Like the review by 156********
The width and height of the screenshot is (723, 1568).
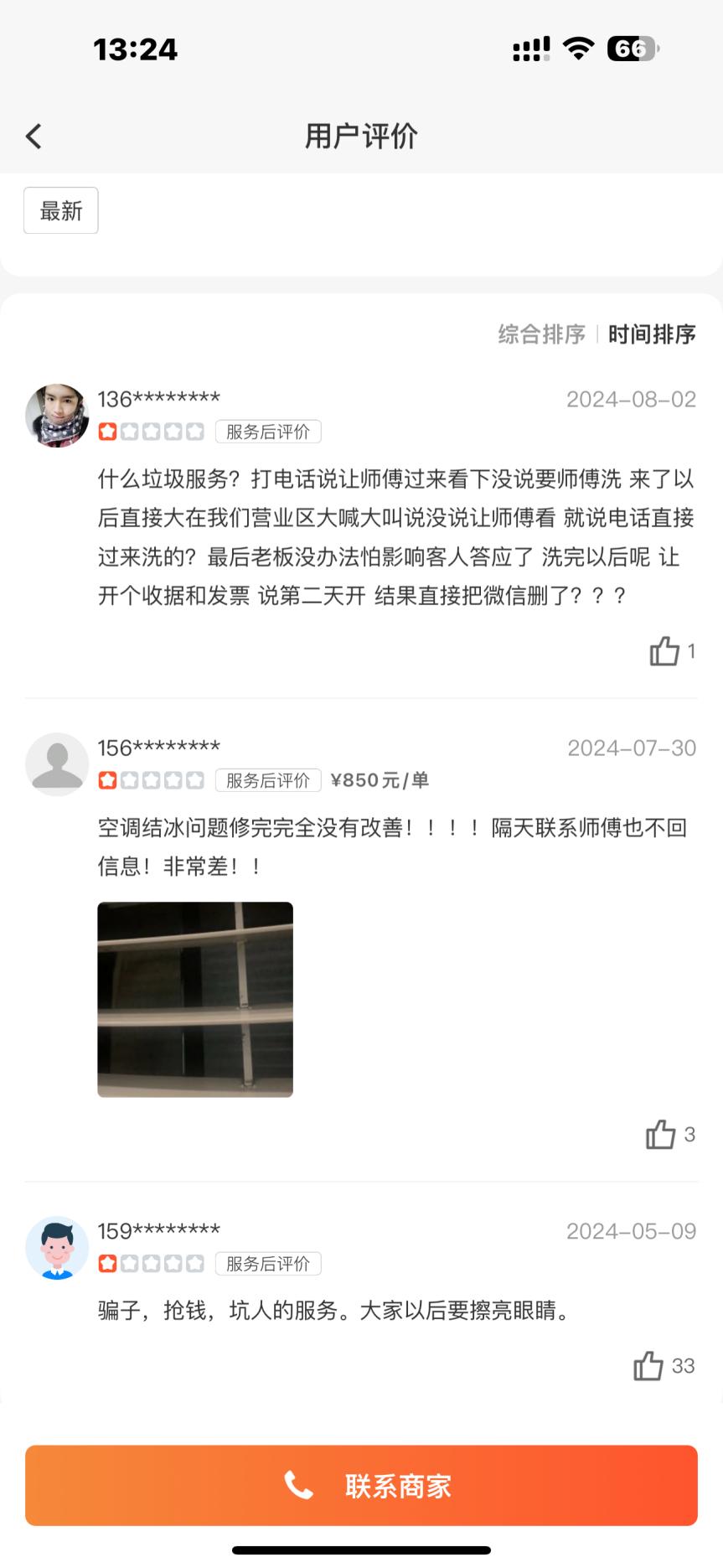[x=661, y=1135]
